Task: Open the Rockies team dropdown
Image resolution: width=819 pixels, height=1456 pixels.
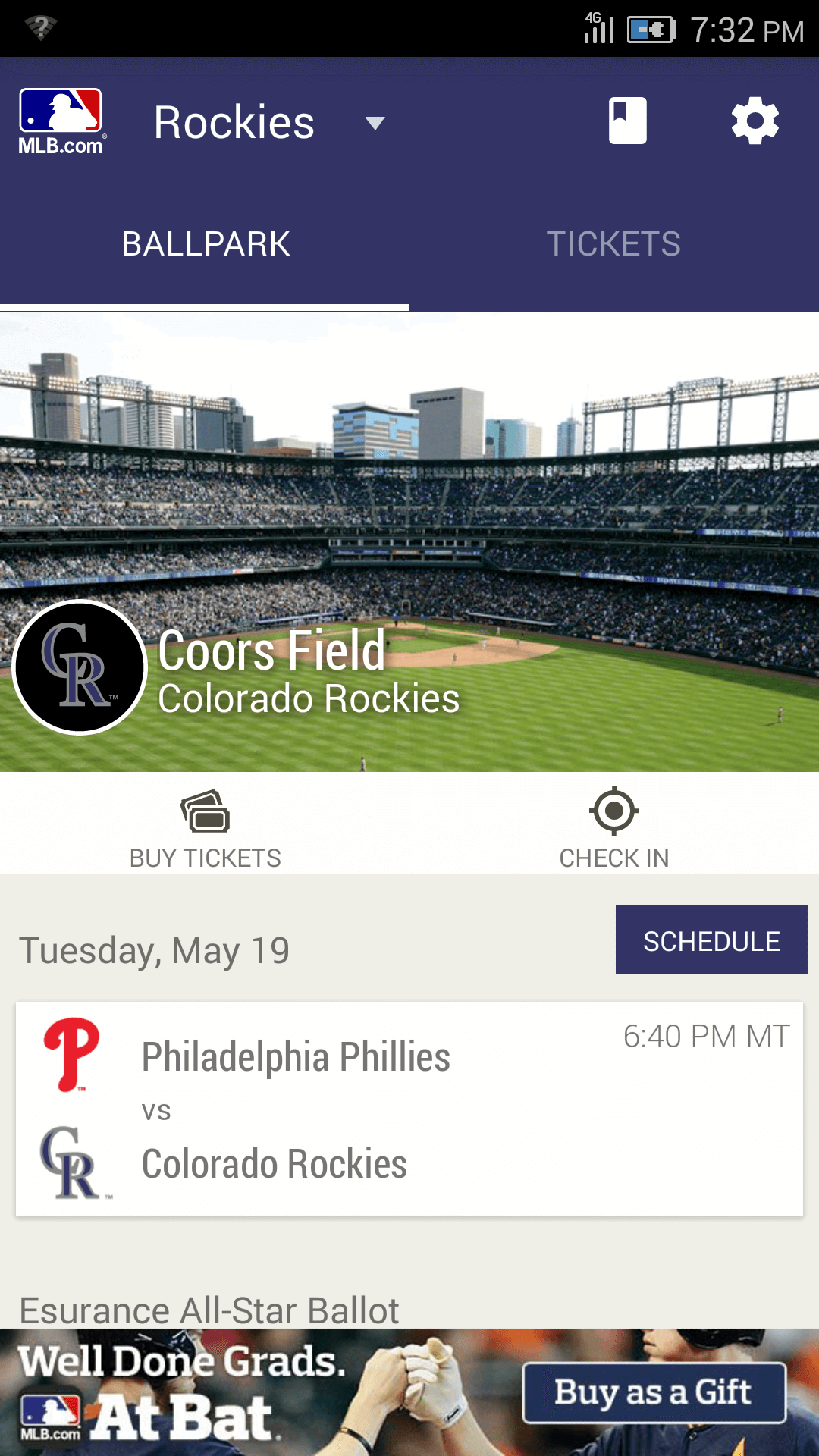Action: click(270, 123)
